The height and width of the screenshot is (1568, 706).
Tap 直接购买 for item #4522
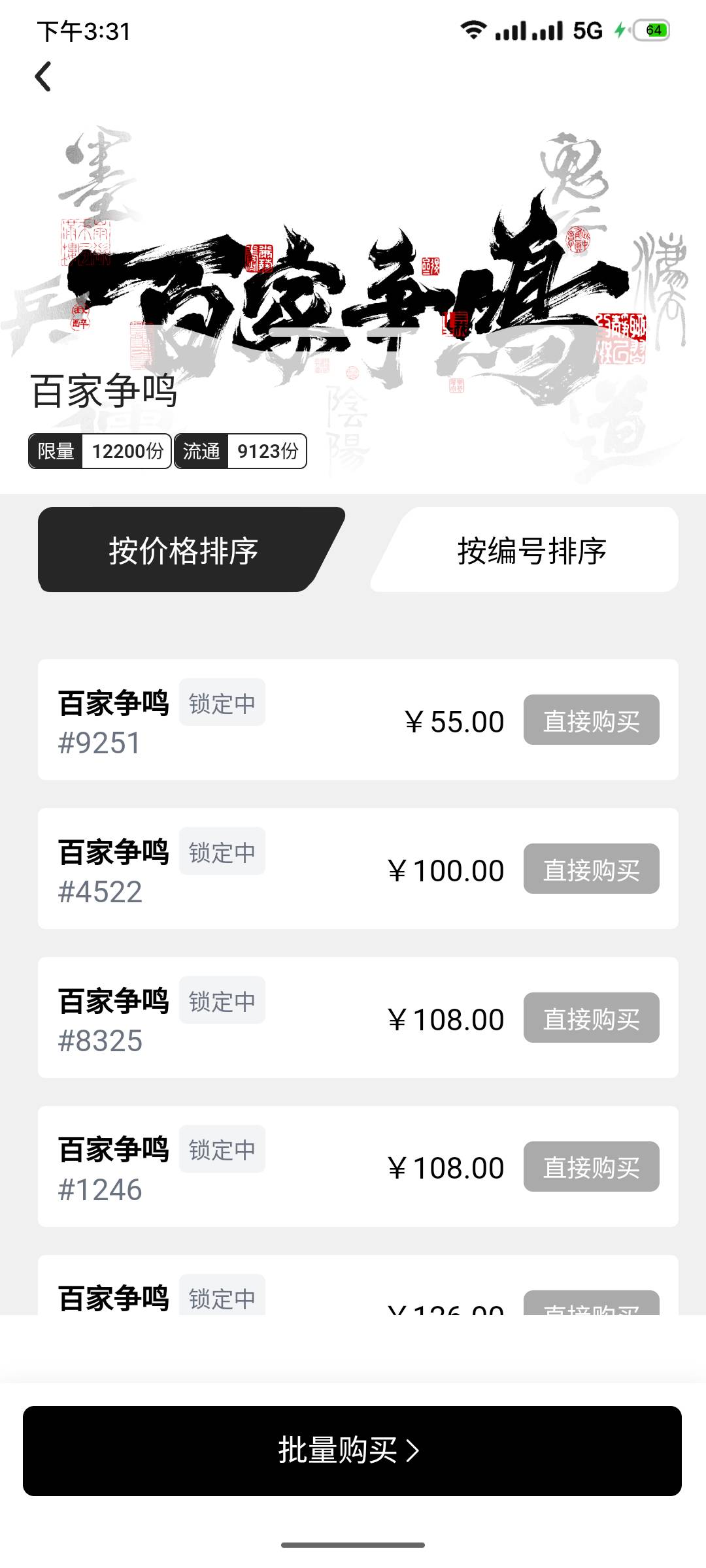tap(591, 868)
